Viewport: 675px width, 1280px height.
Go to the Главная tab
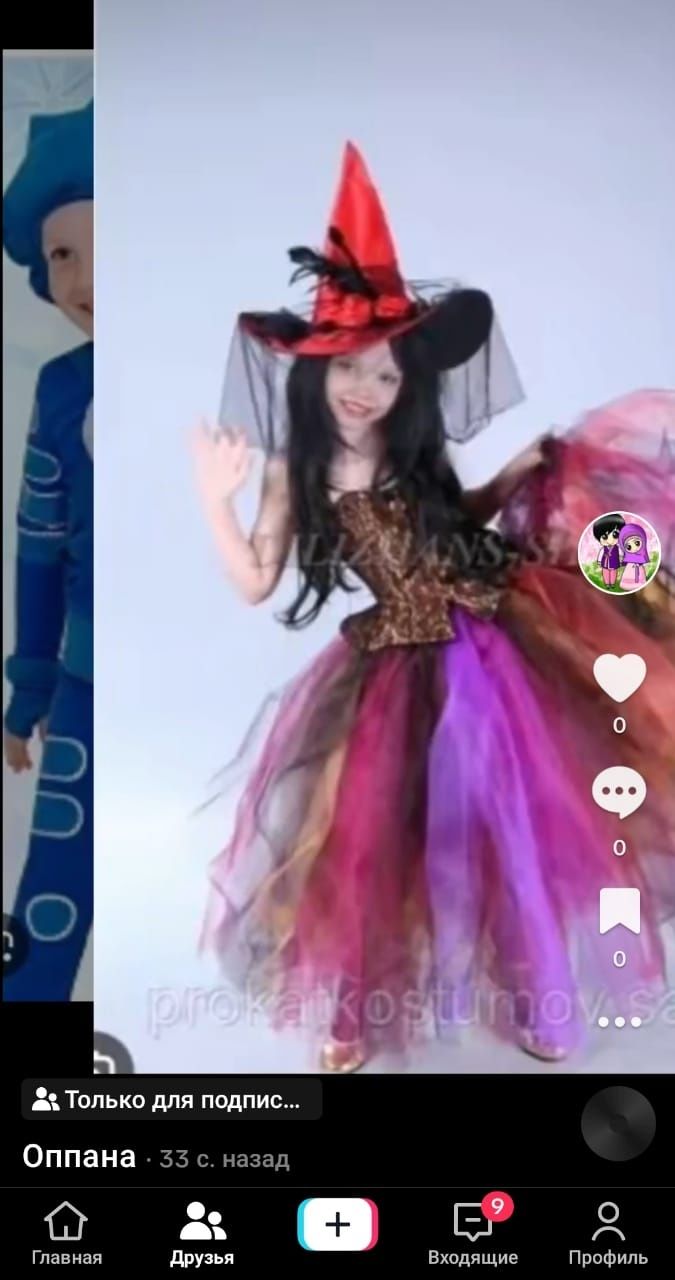coord(66,1234)
